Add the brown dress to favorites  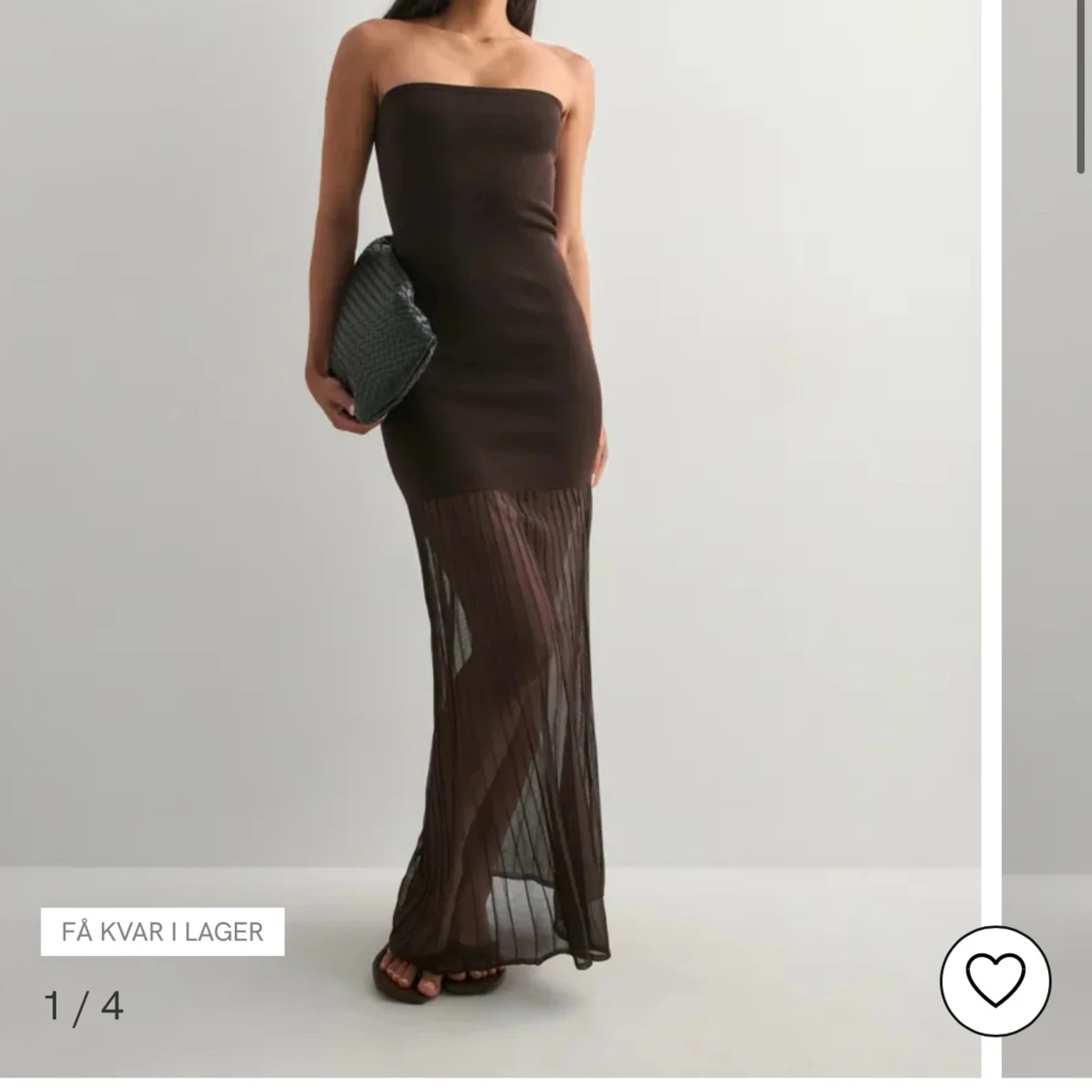click(x=996, y=980)
